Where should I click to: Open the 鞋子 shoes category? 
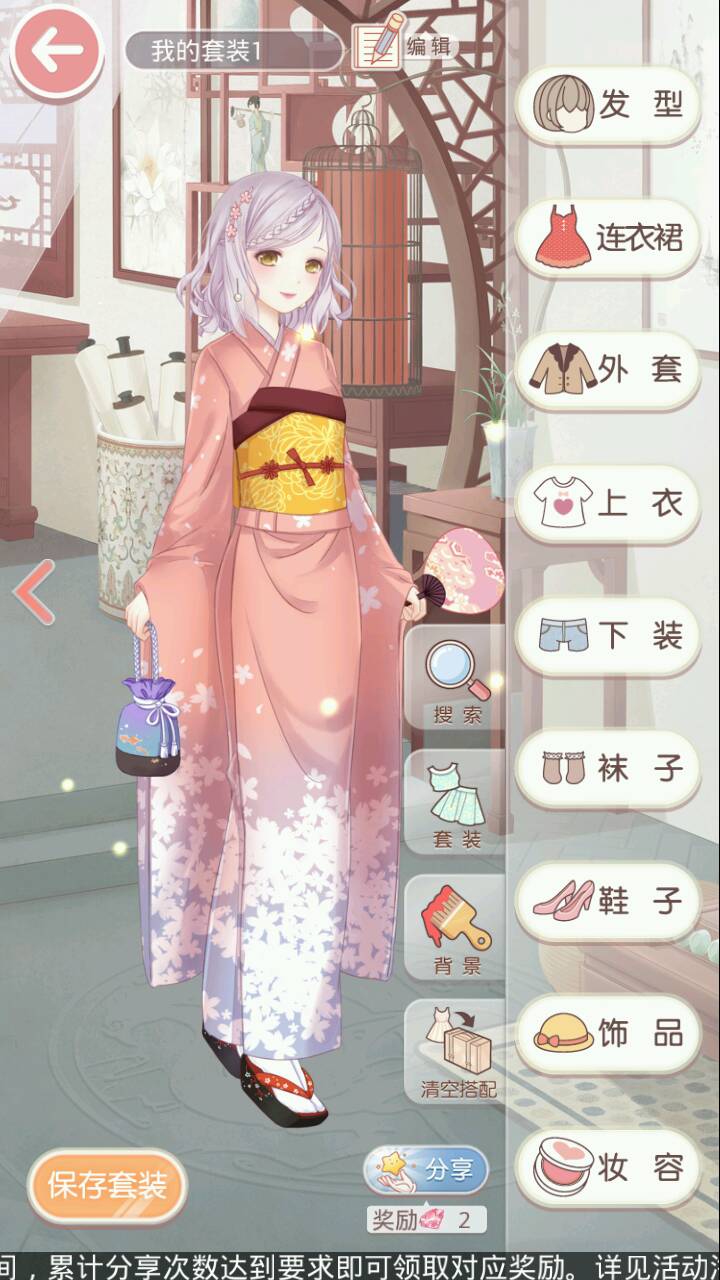point(607,901)
